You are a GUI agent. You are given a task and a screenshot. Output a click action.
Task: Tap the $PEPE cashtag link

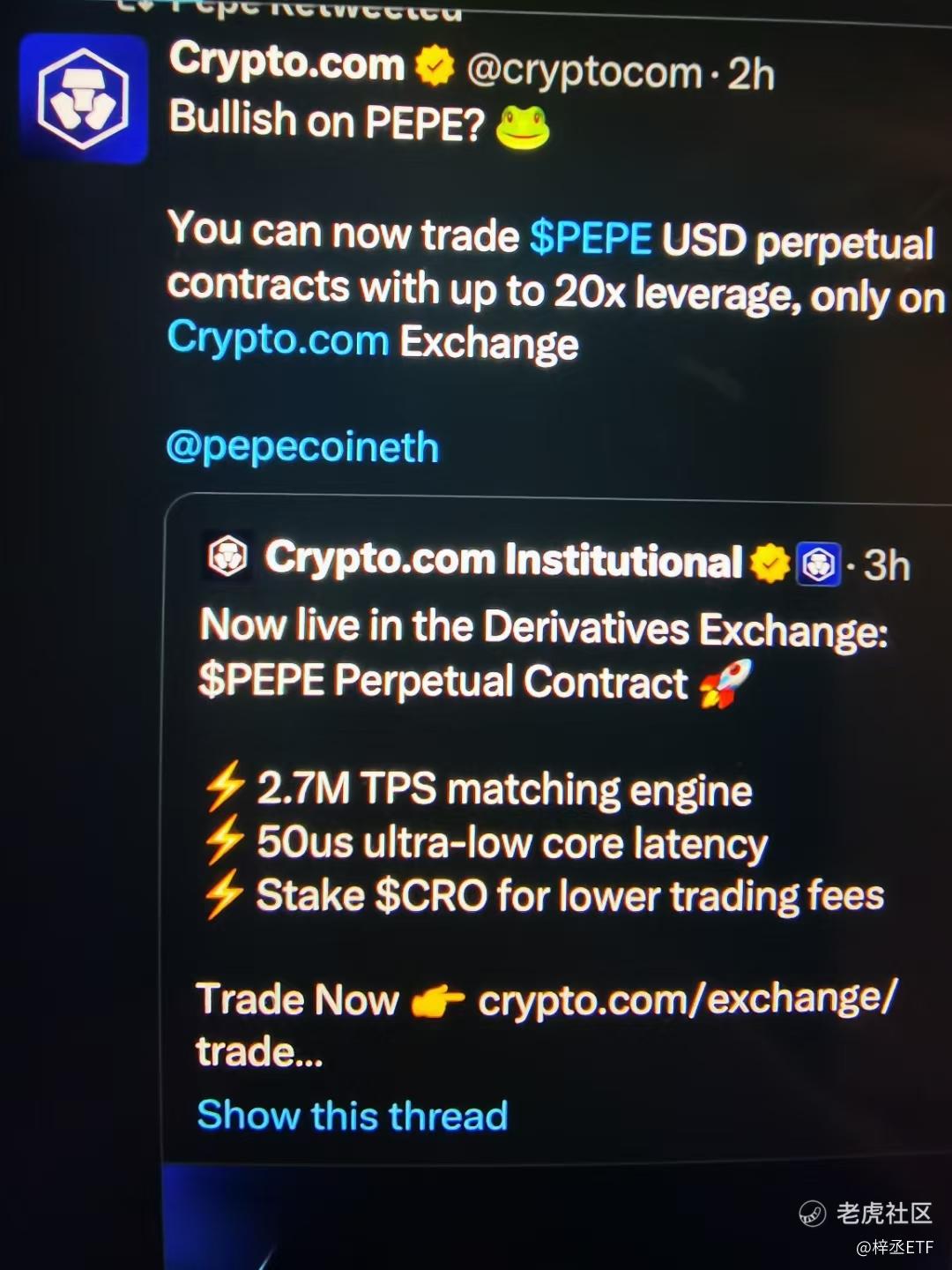coord(591,237)
